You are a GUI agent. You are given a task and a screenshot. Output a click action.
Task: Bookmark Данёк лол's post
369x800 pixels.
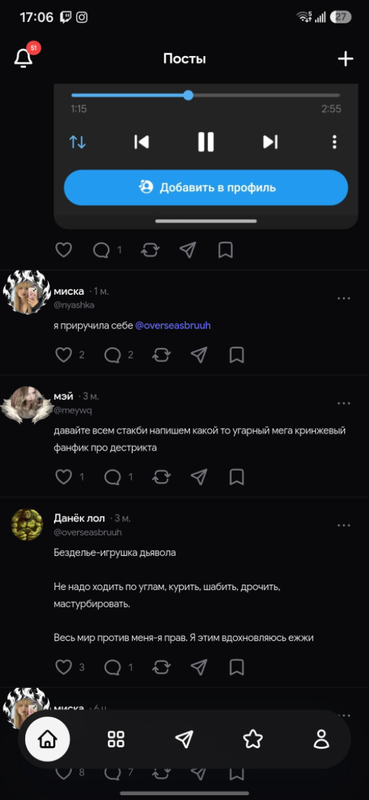pyautogui.click(x=236, y=667)
